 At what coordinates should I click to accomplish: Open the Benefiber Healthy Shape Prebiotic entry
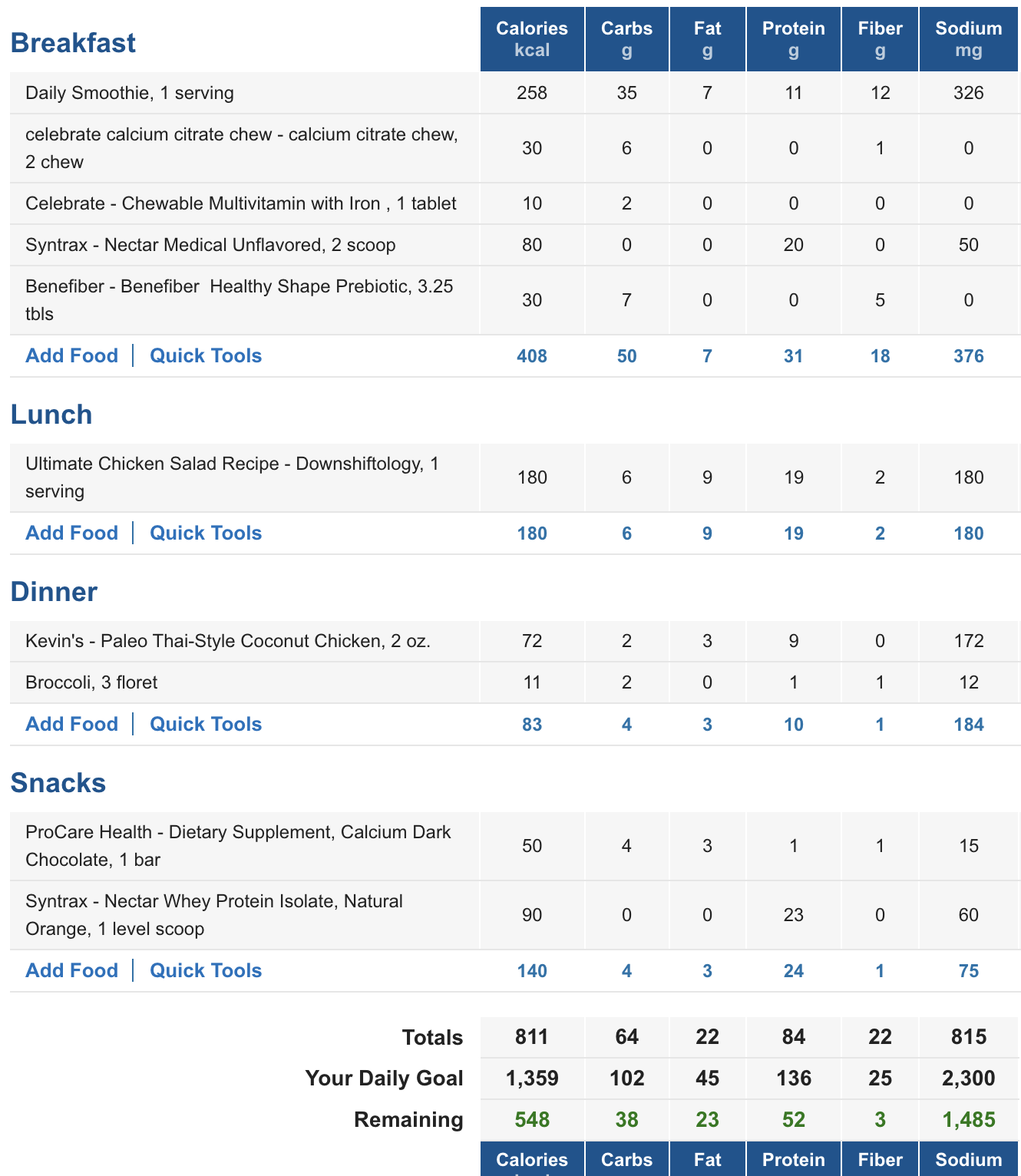pos(240,300)
